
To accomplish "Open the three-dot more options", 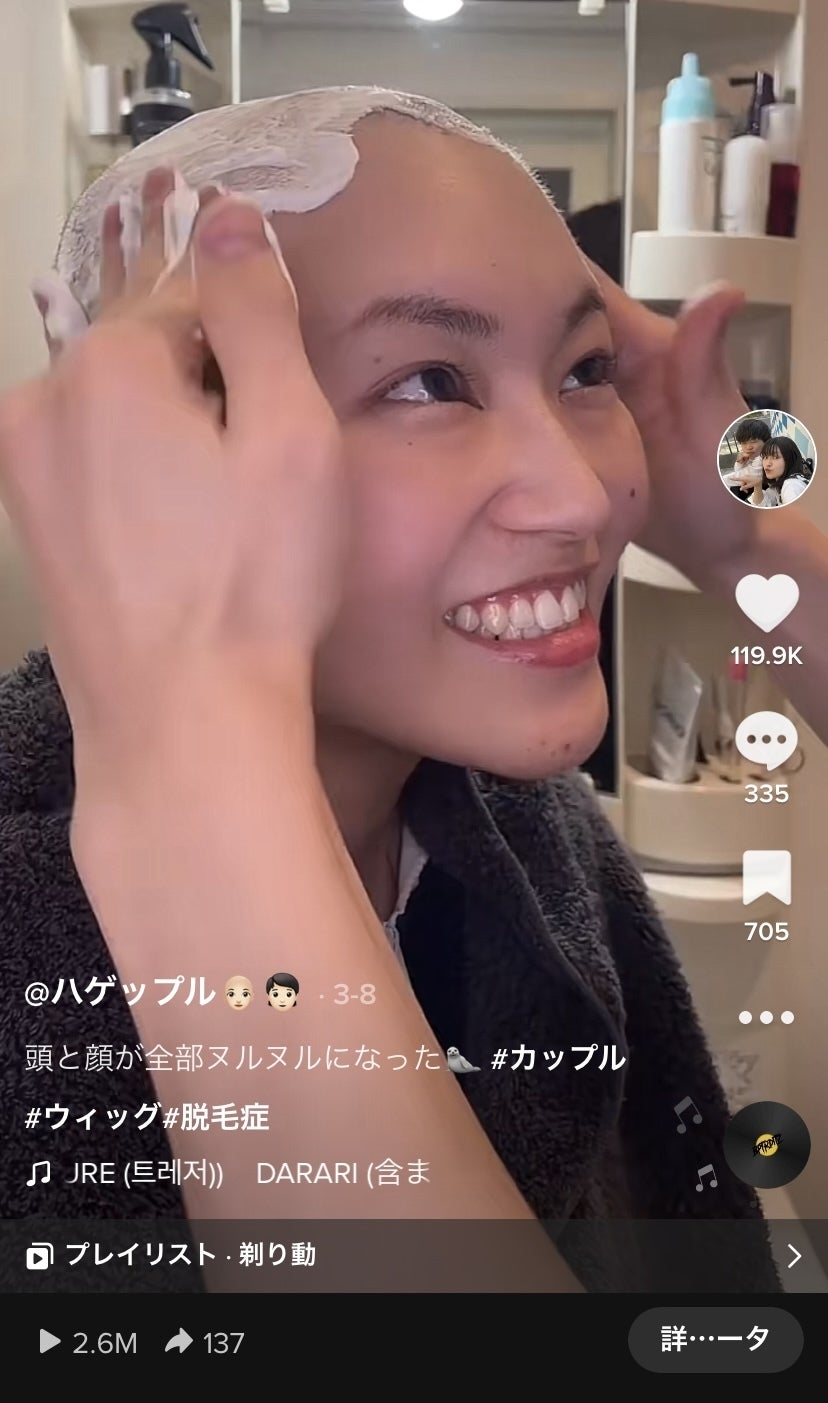I will (x=766, y=1018).
